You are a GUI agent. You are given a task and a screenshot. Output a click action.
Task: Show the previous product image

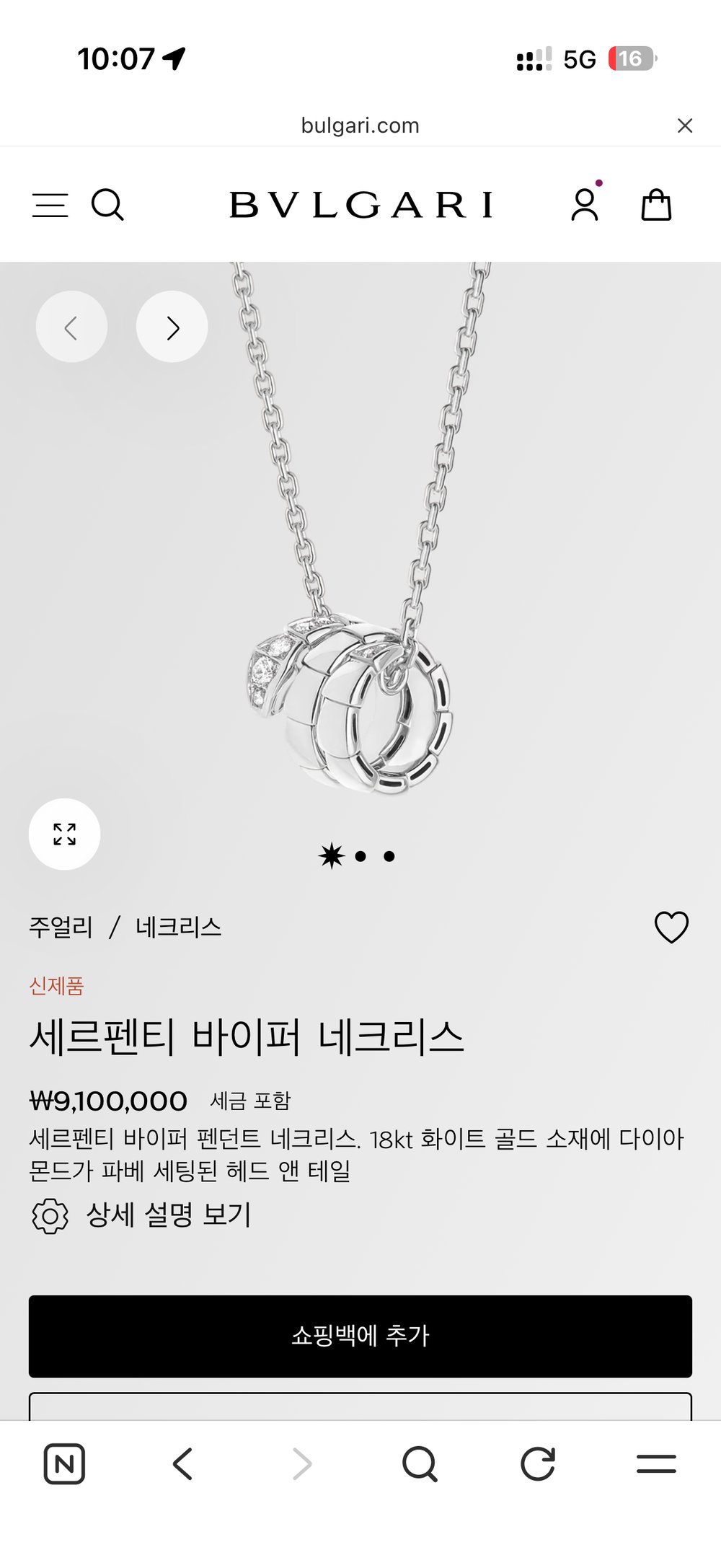point(71,327)
